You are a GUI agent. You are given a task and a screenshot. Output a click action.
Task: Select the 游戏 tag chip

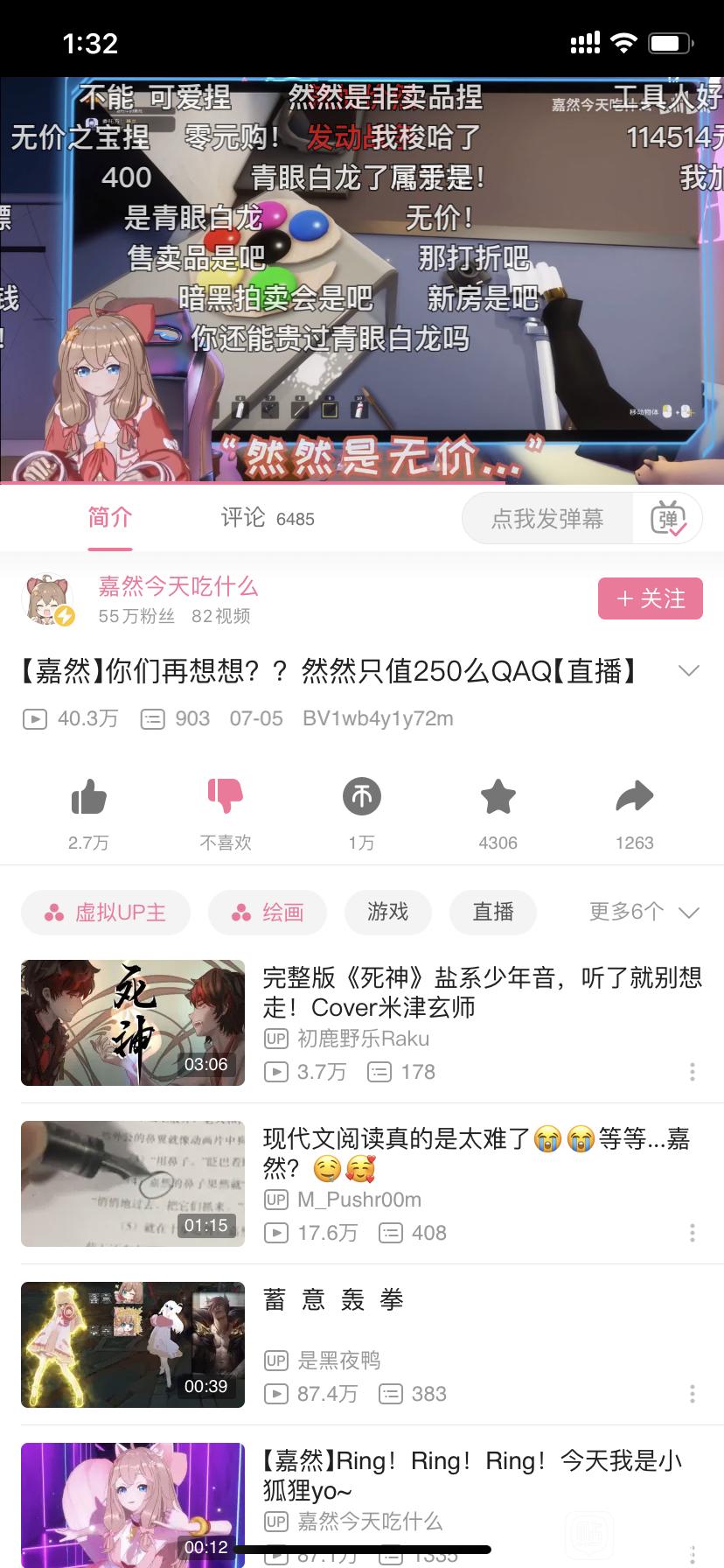pos(387,913)
